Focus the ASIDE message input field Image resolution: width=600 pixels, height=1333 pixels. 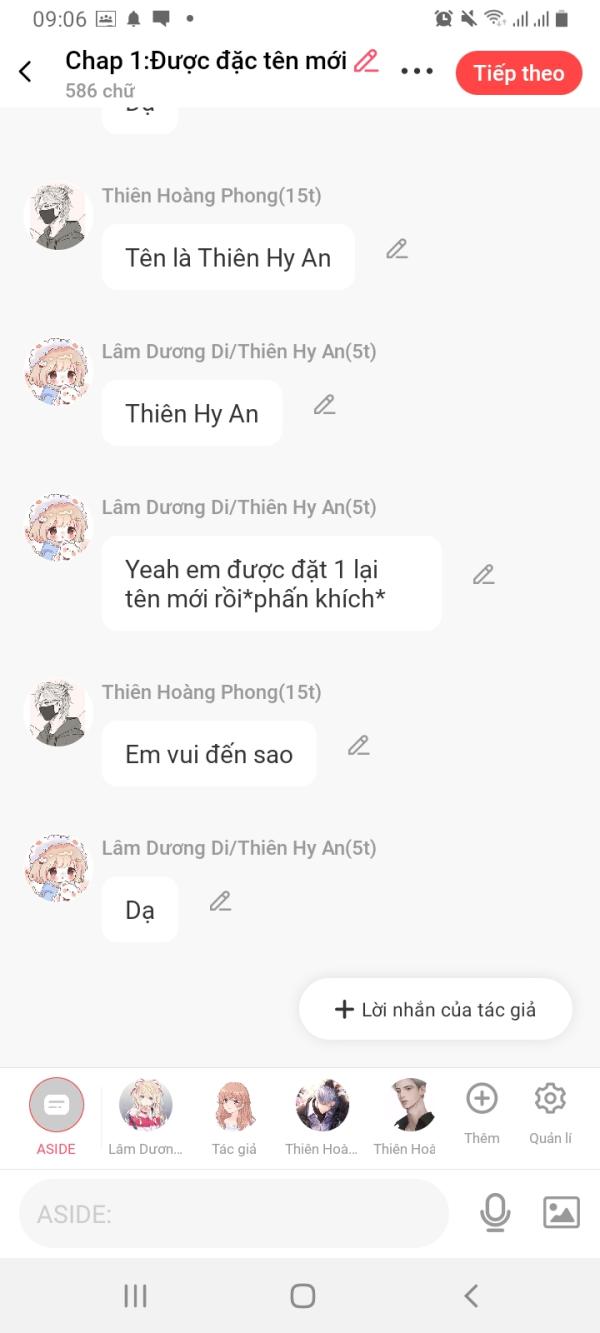click(x=234, y=1213)
